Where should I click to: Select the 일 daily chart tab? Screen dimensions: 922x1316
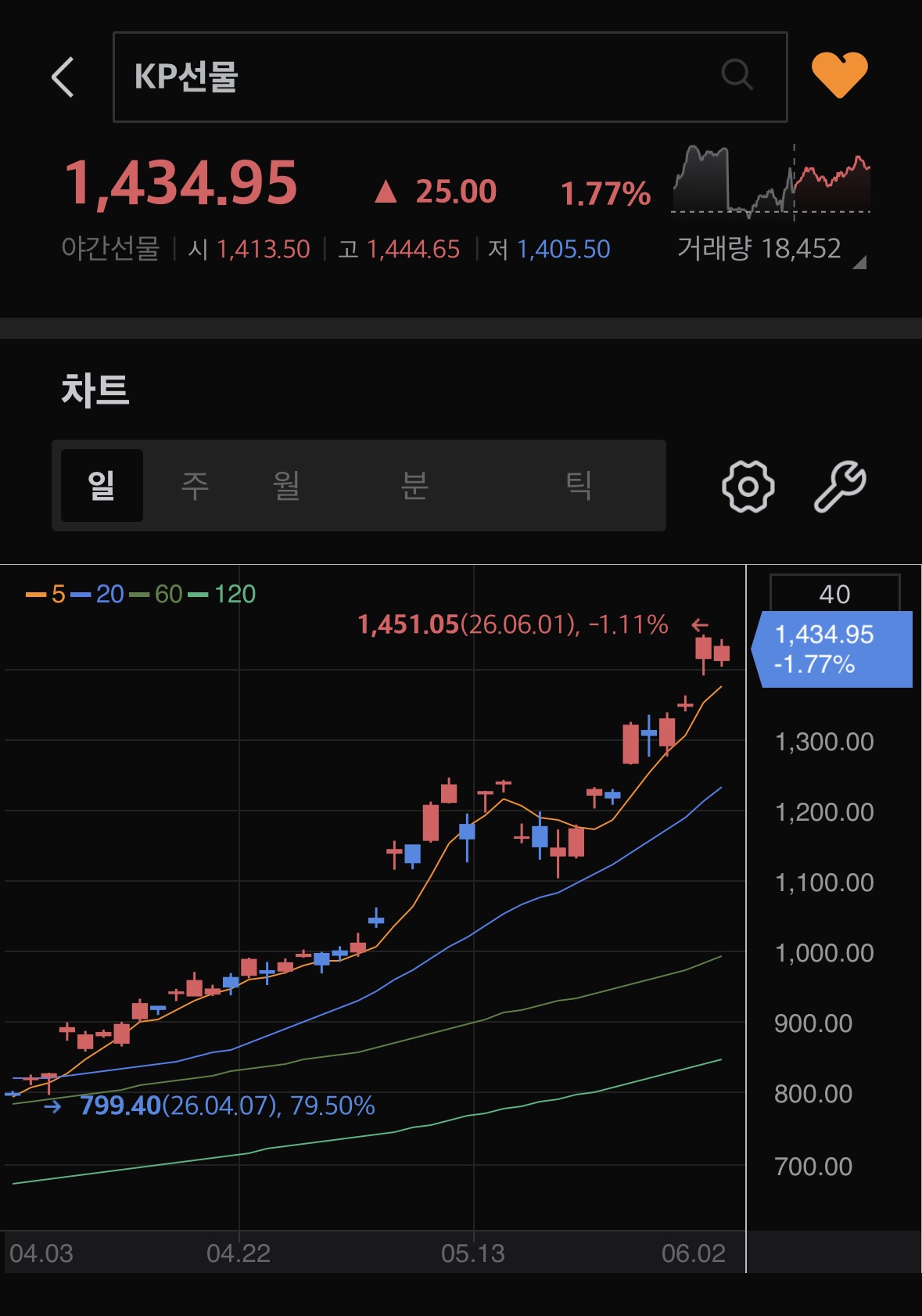pos(102,485)
